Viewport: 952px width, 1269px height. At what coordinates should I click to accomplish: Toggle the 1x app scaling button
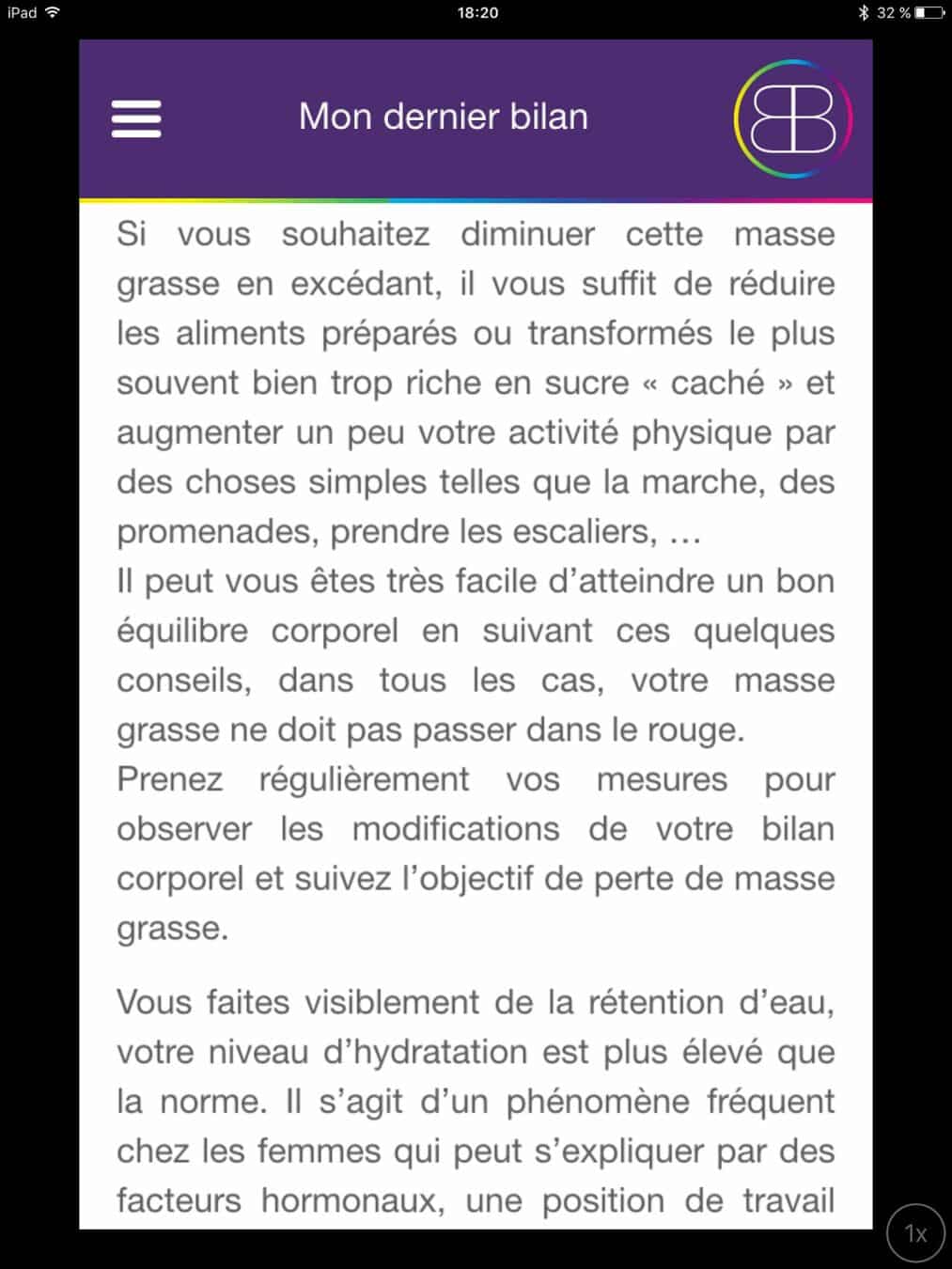(915, 1232)
